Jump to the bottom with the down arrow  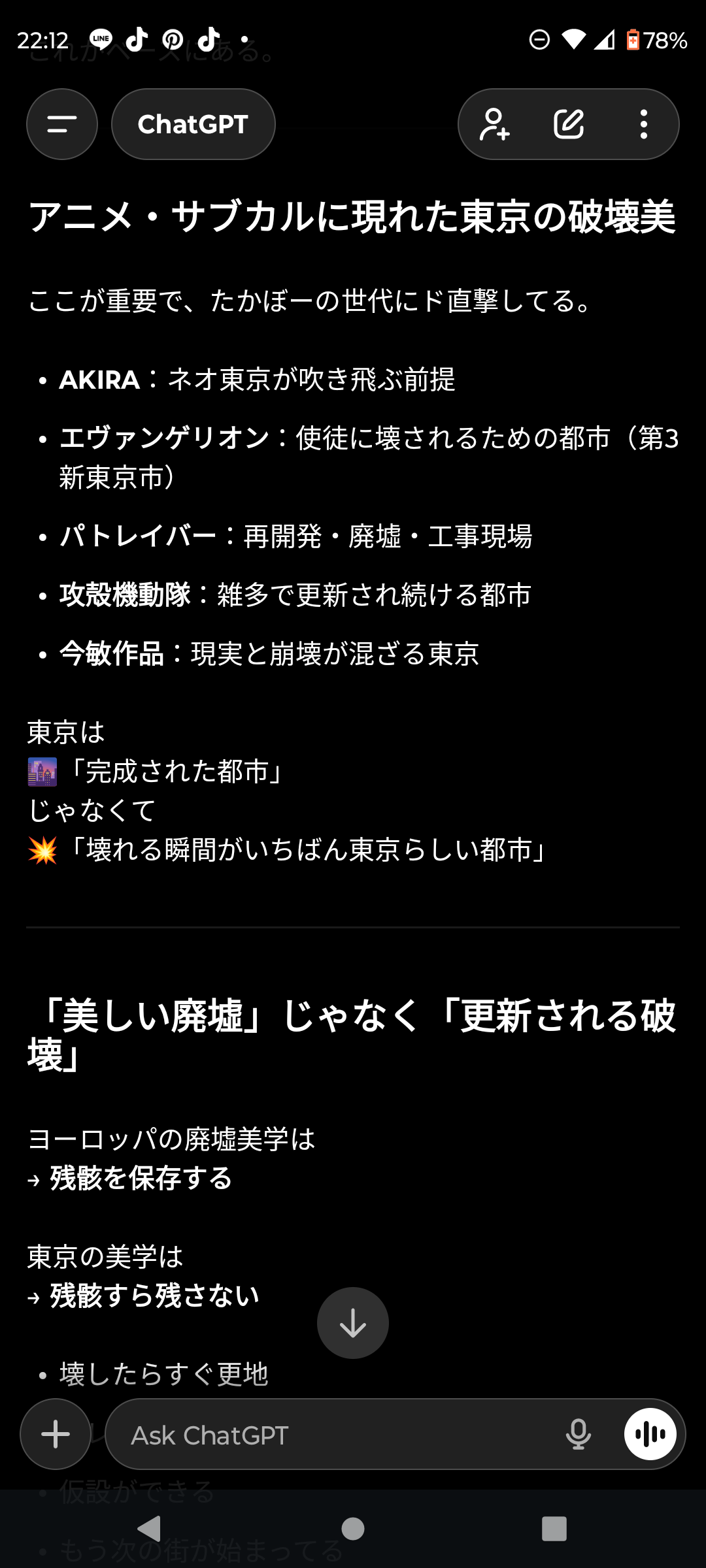click(x=353, y=1323)
